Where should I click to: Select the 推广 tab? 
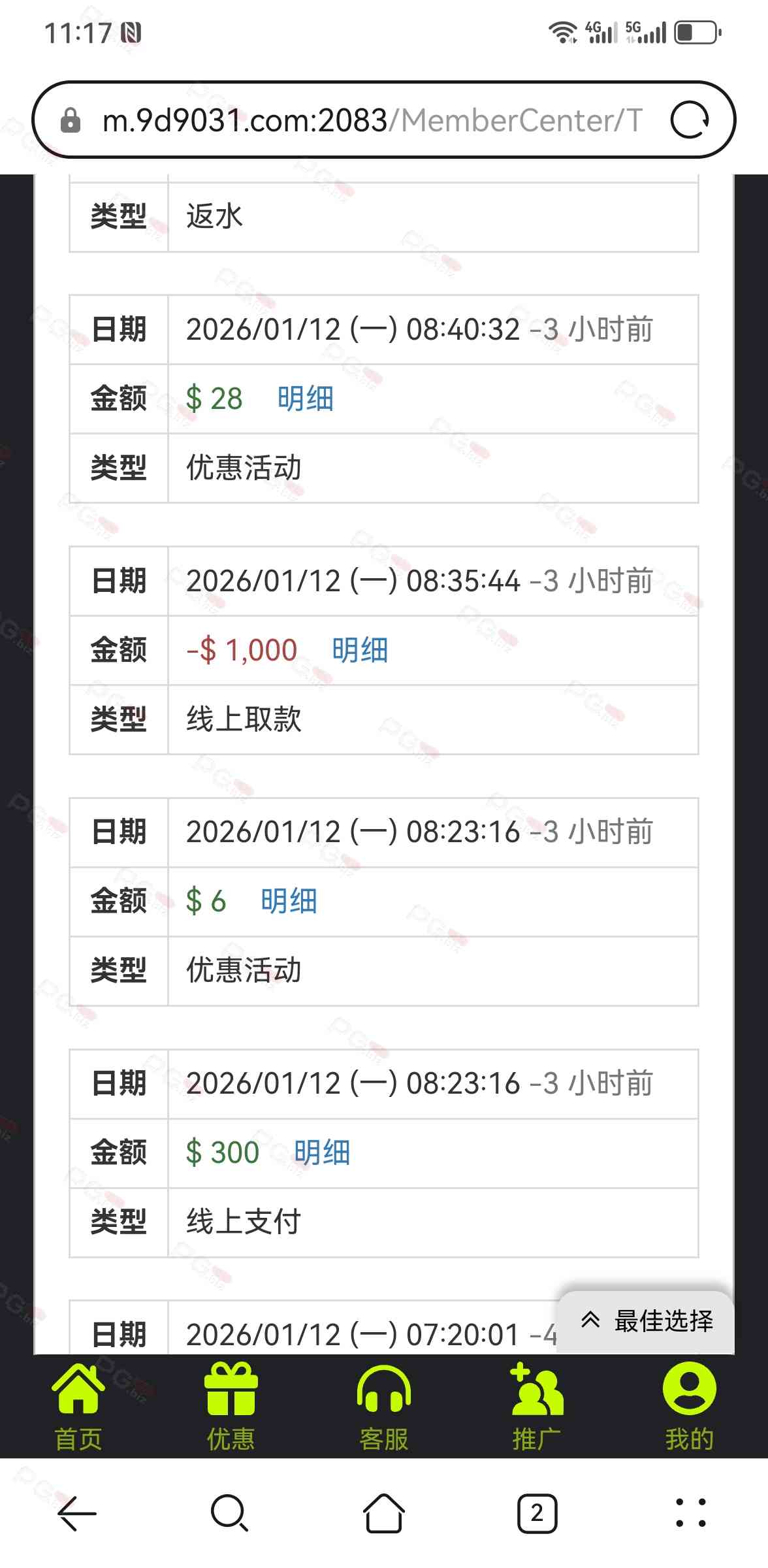click(537, 1405)
